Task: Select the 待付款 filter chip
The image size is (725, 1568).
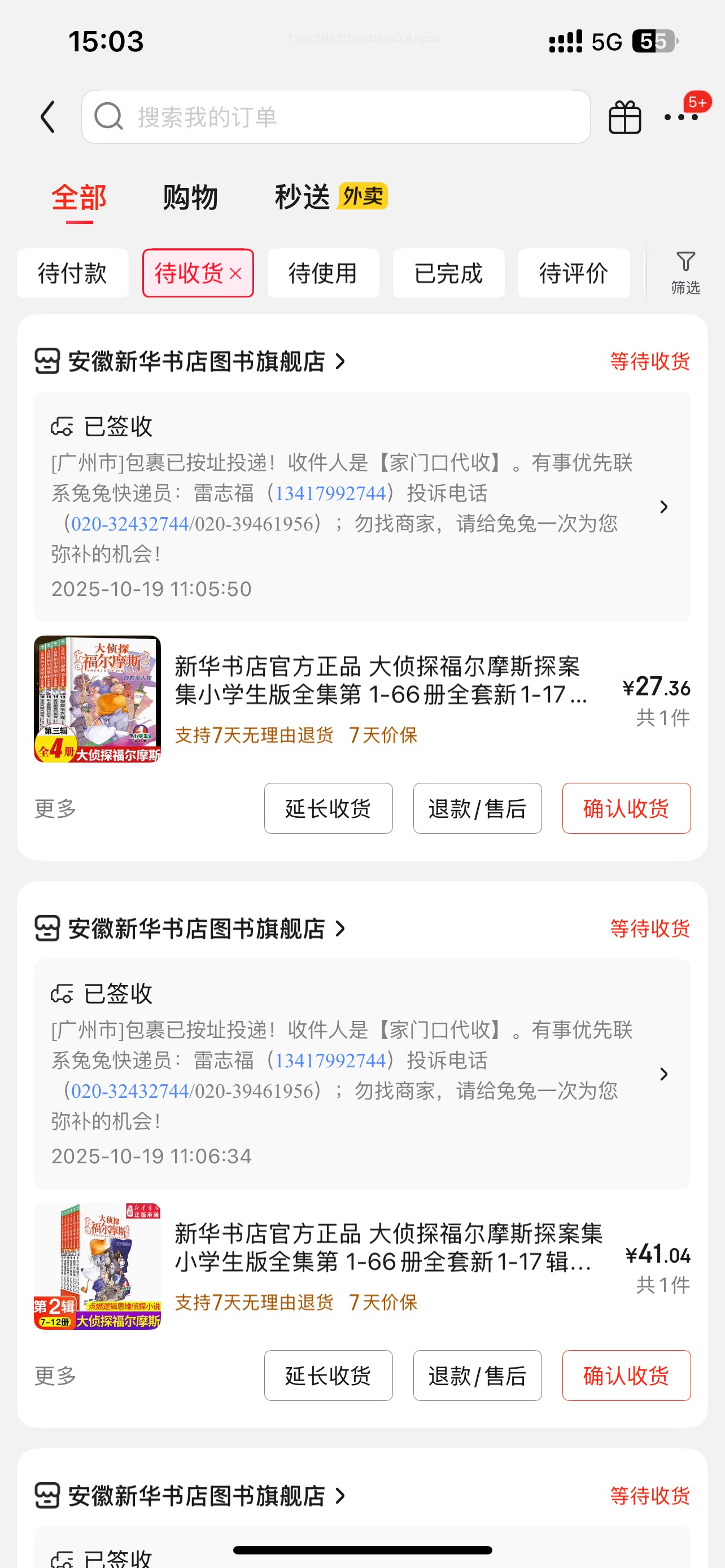Action: [72, 273]
